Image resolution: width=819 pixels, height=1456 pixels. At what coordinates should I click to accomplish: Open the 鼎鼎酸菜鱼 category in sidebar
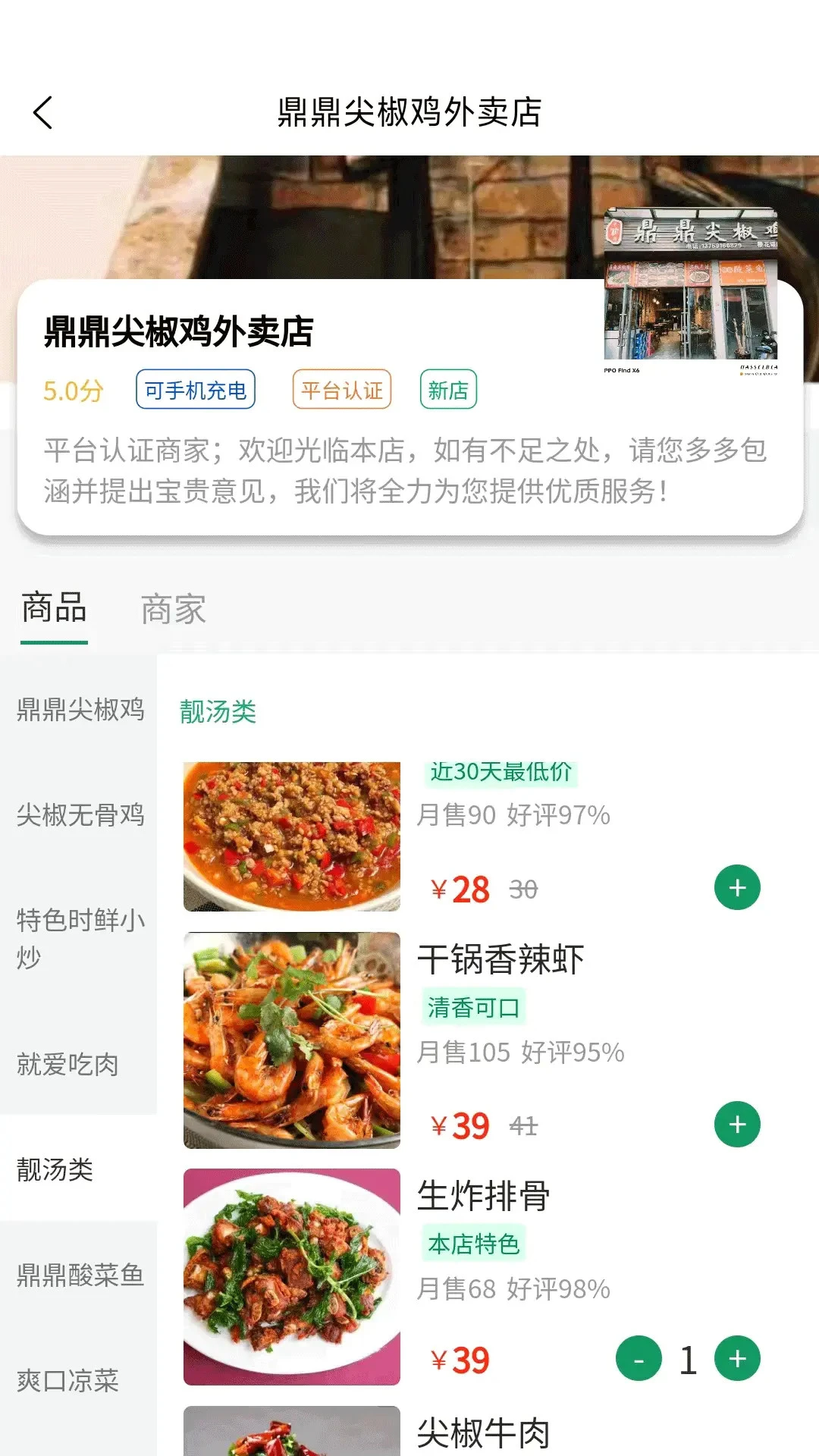pos(80,1276)
